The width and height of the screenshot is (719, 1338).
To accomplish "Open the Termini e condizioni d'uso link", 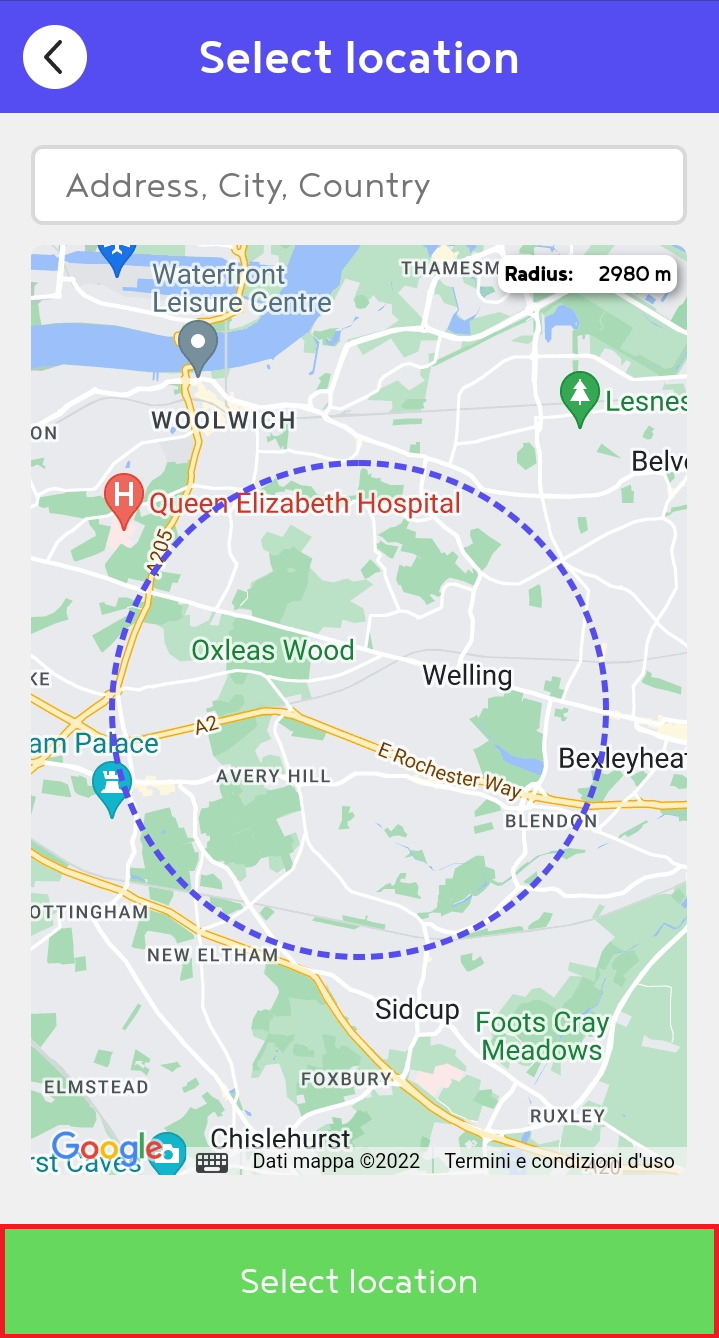I will pos(559,1161).
